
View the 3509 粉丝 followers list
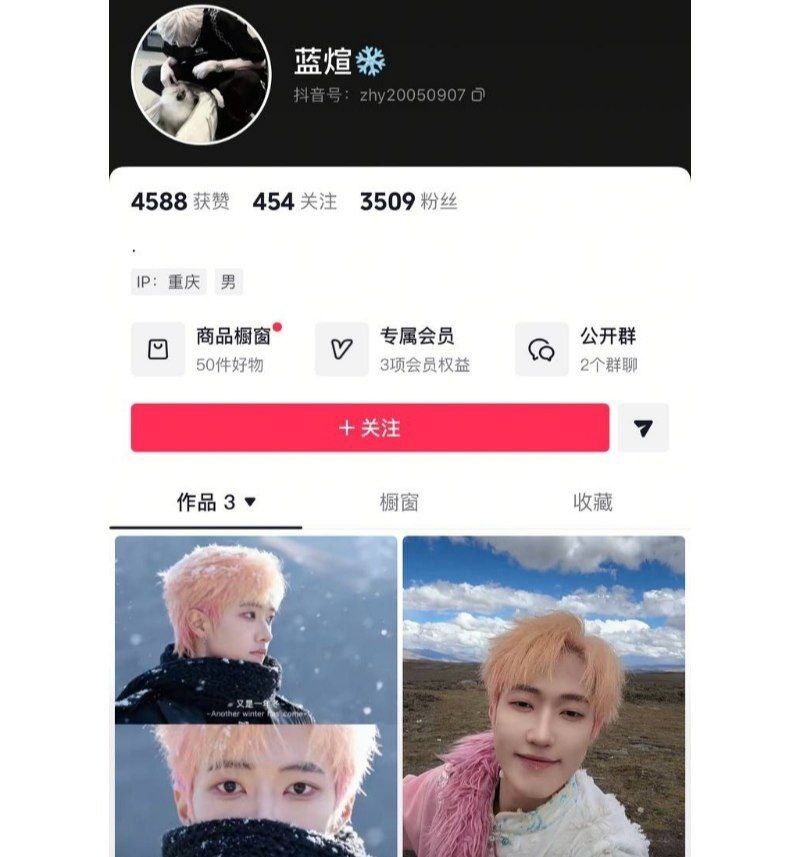coord(408,202)
